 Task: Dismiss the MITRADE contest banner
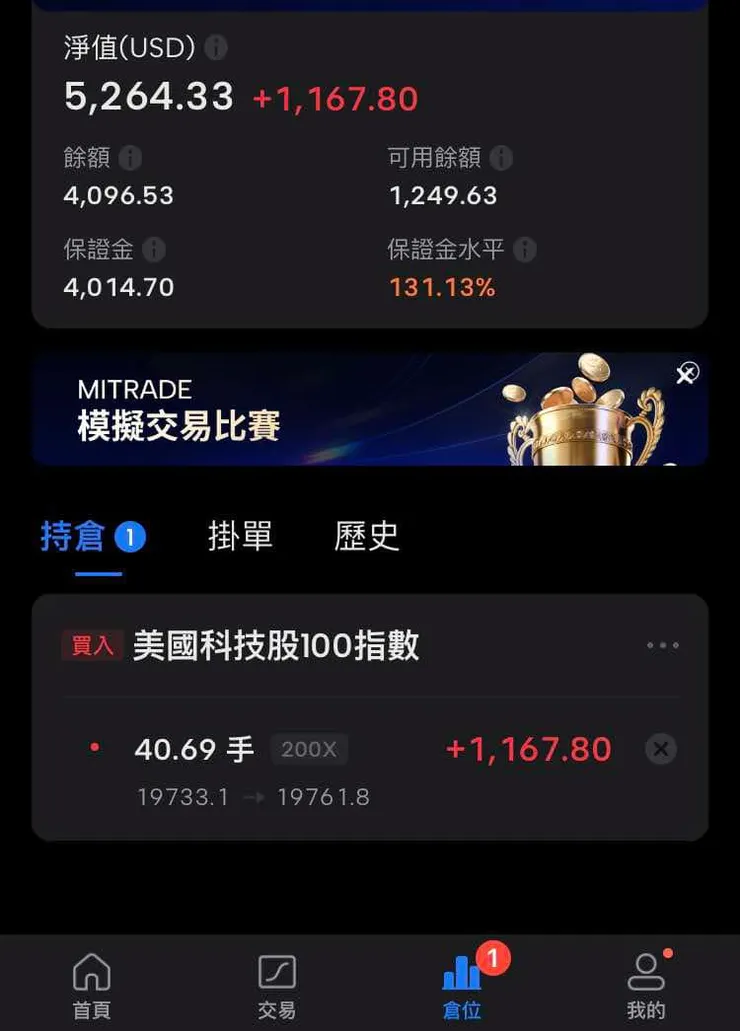pos(686,373)
